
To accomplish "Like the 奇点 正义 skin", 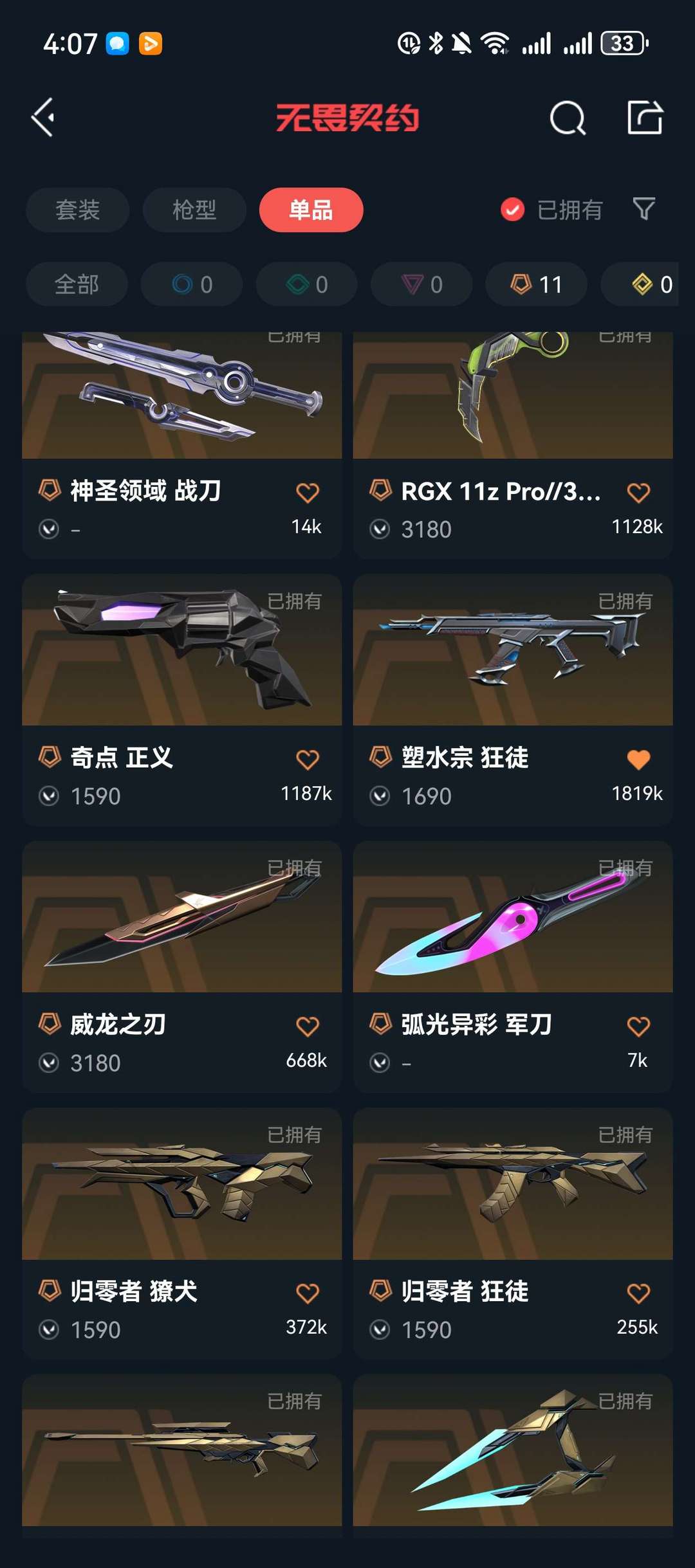I will [x=307, y=760].
